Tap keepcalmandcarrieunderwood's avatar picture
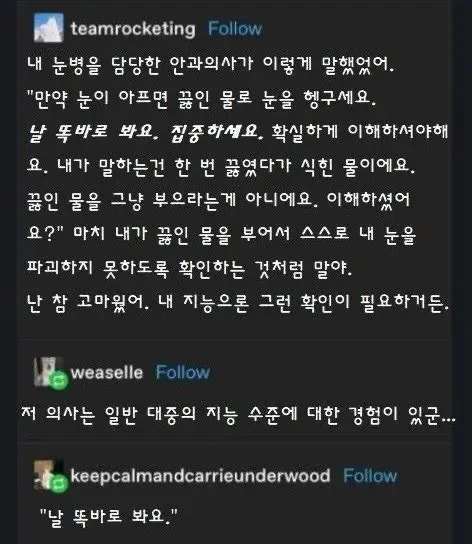Screen dimensions: 472x544 [51, 476]
